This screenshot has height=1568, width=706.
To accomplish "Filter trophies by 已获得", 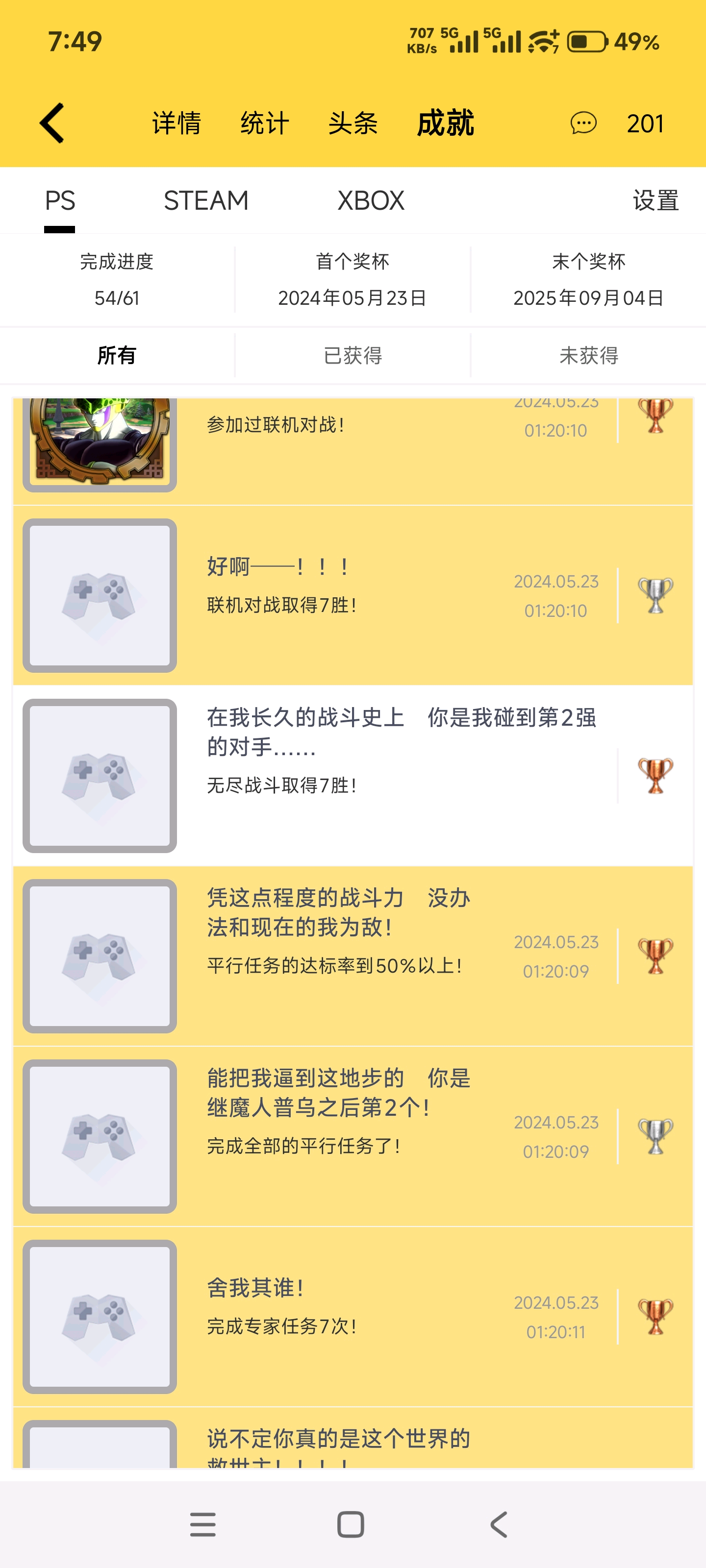I will pyautogui.click(x=353, y=355).
